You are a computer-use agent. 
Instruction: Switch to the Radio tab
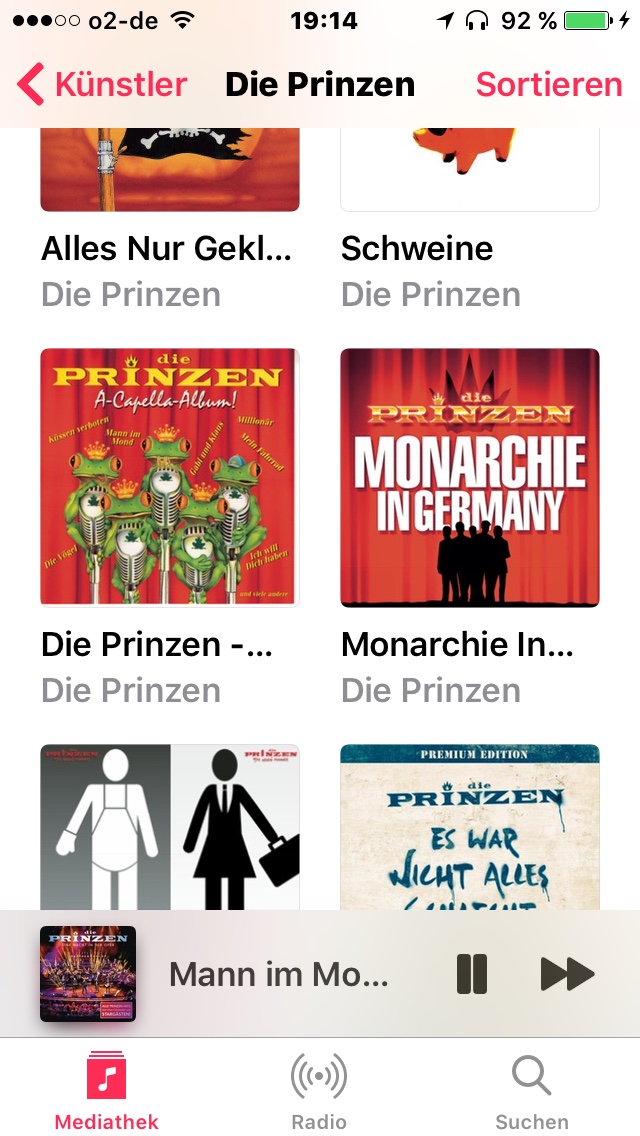click(x=319, y=1088)
